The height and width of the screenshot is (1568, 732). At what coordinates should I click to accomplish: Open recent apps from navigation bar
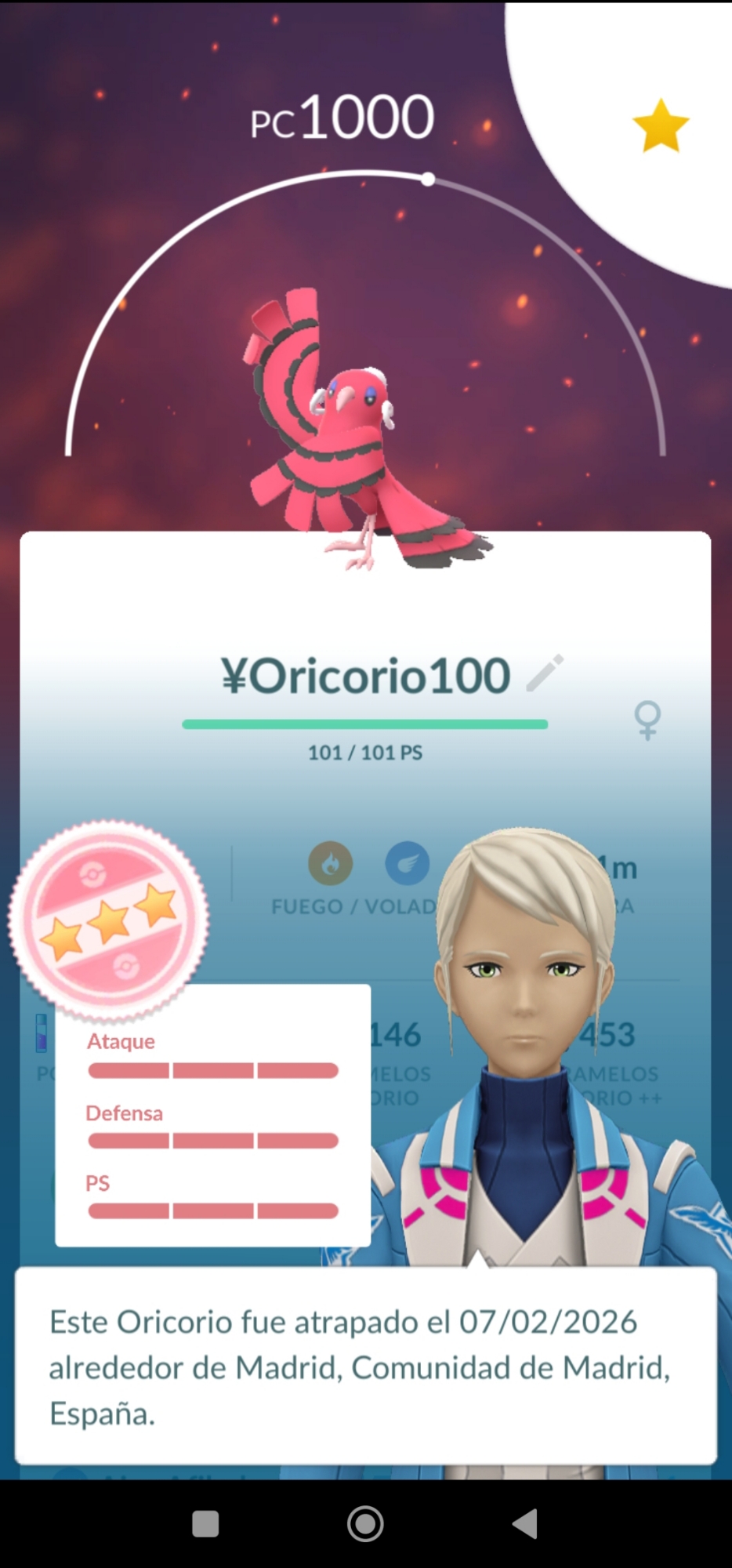click(x=205, y=1524)
